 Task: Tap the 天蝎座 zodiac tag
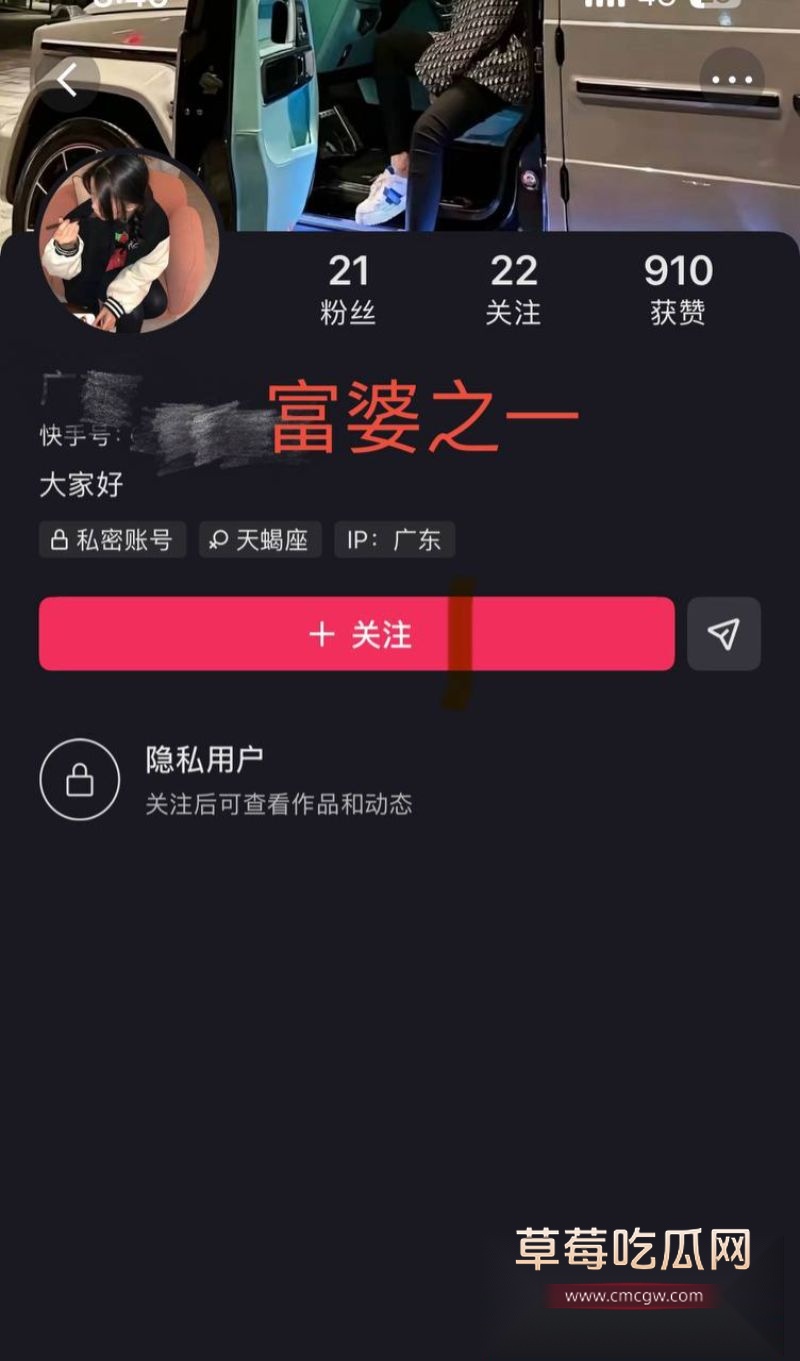click(259, 540)
